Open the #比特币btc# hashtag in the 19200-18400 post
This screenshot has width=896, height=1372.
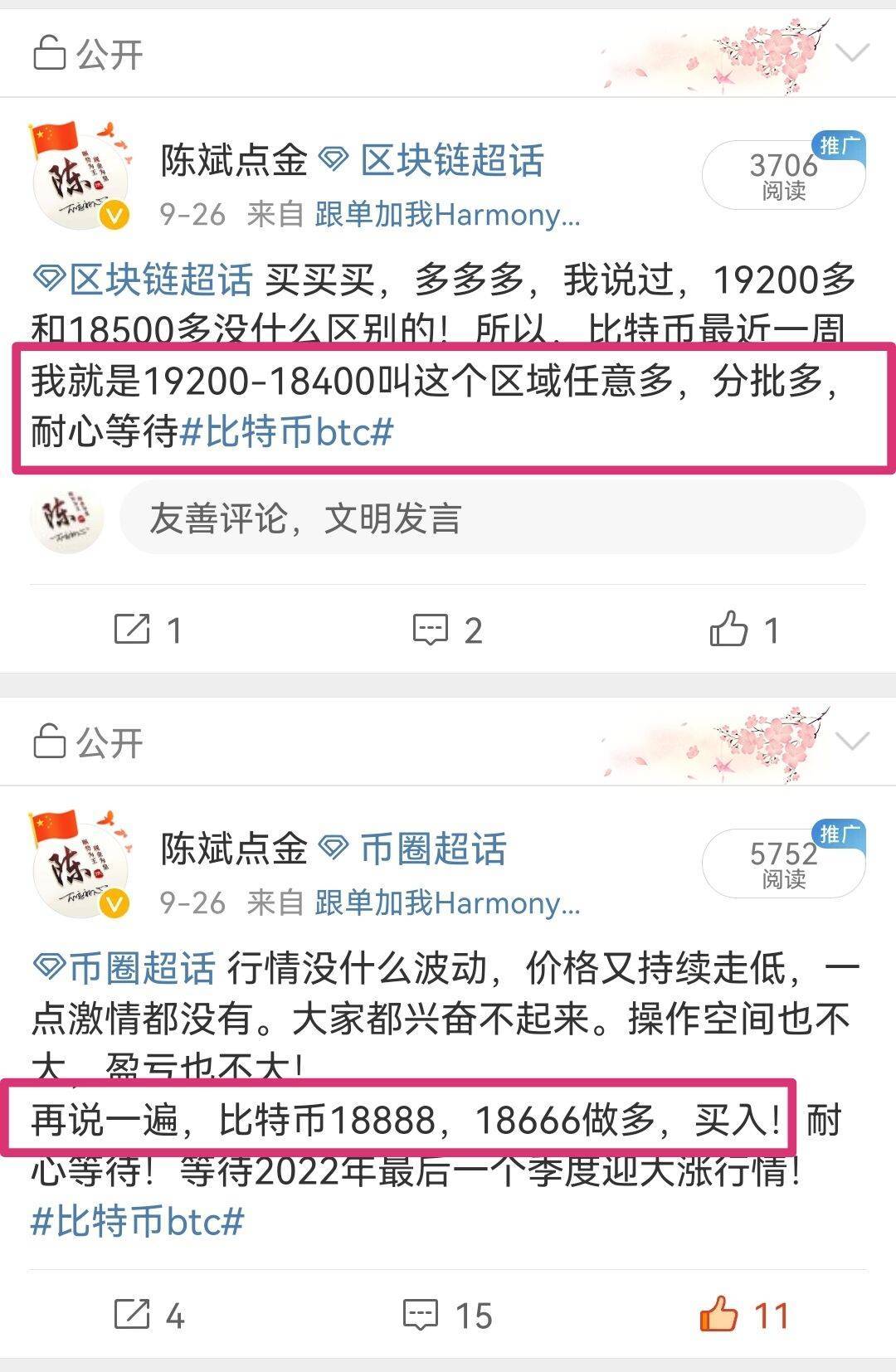point(287,432)
